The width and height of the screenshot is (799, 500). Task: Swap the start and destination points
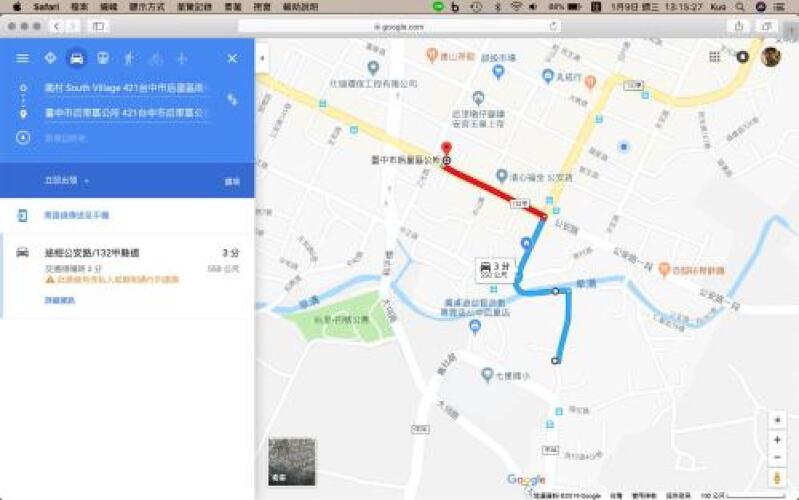[232, 100]
